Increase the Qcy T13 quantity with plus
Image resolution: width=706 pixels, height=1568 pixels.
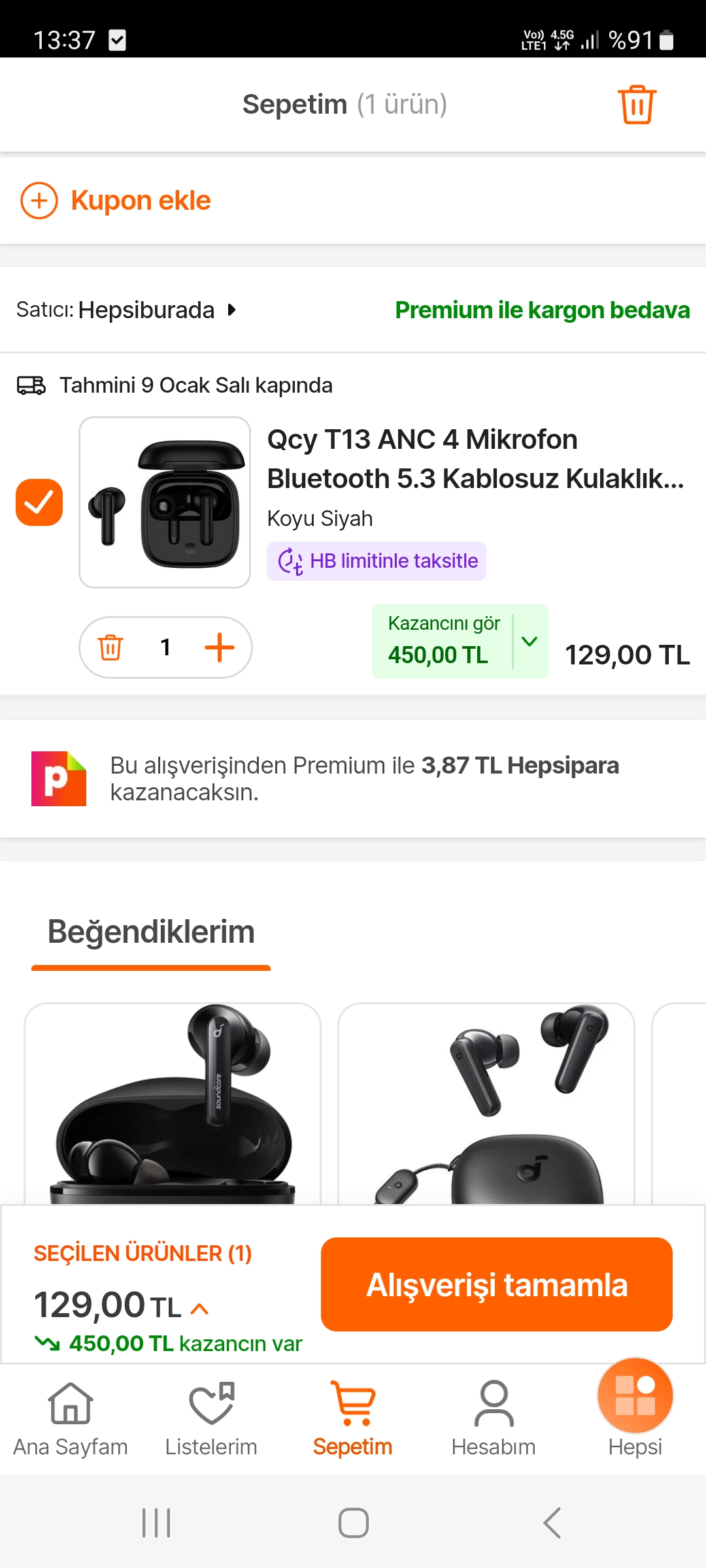[220, 647]
